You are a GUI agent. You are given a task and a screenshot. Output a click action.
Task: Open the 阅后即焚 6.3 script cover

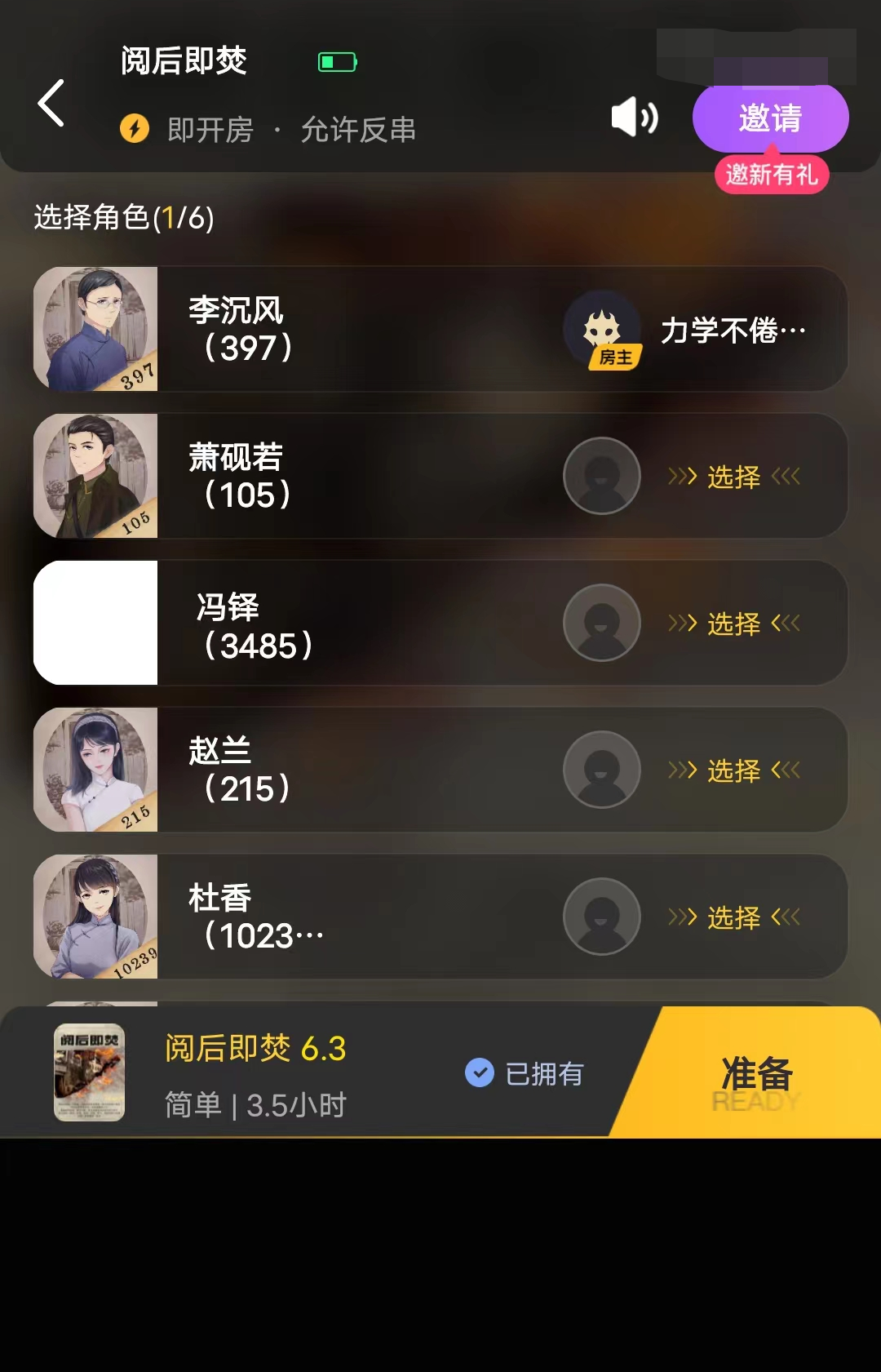89,1072
